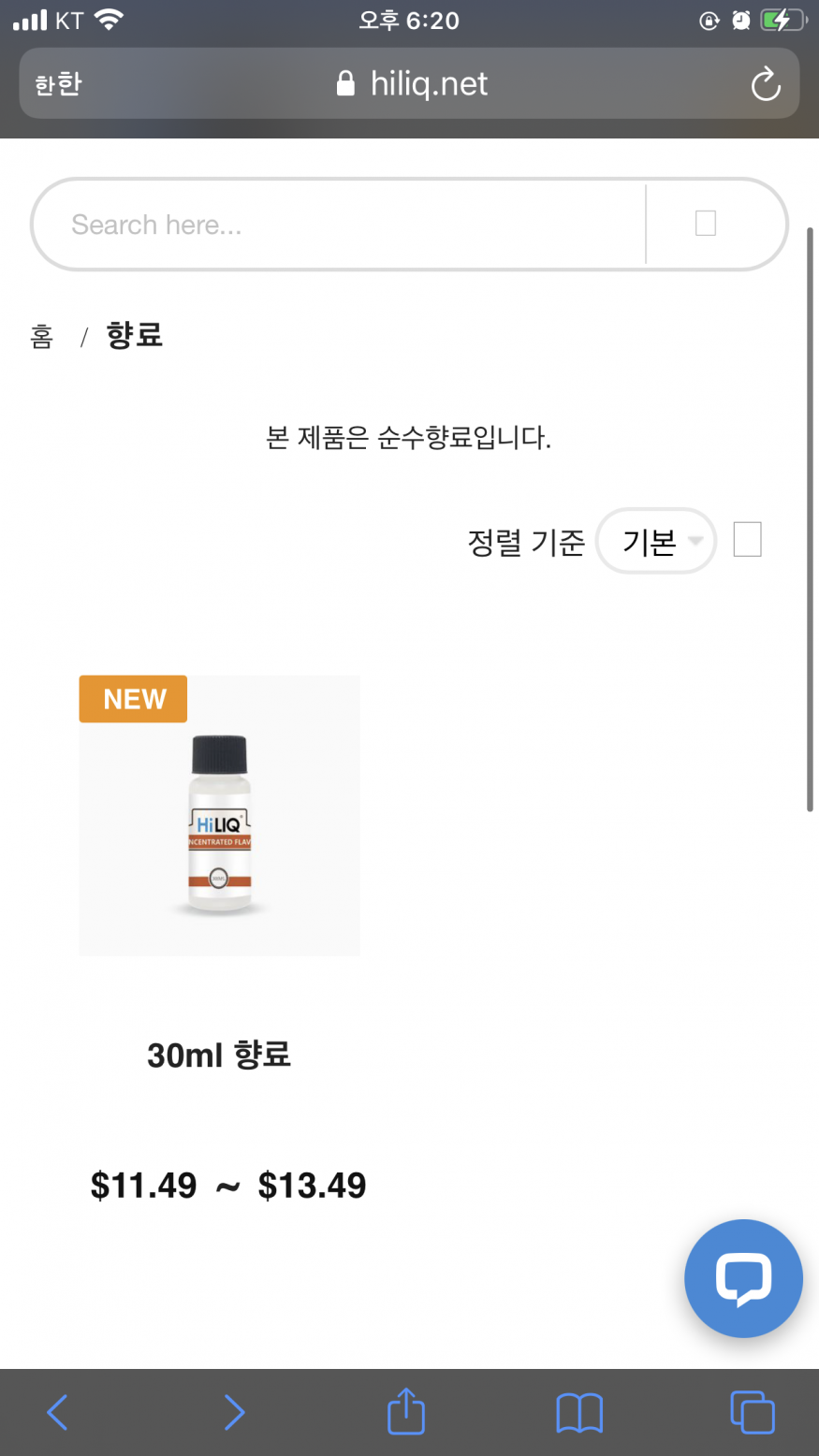Tap the Search here input field
Screen dimensions: 819x1456
click(x=337, y=225)
